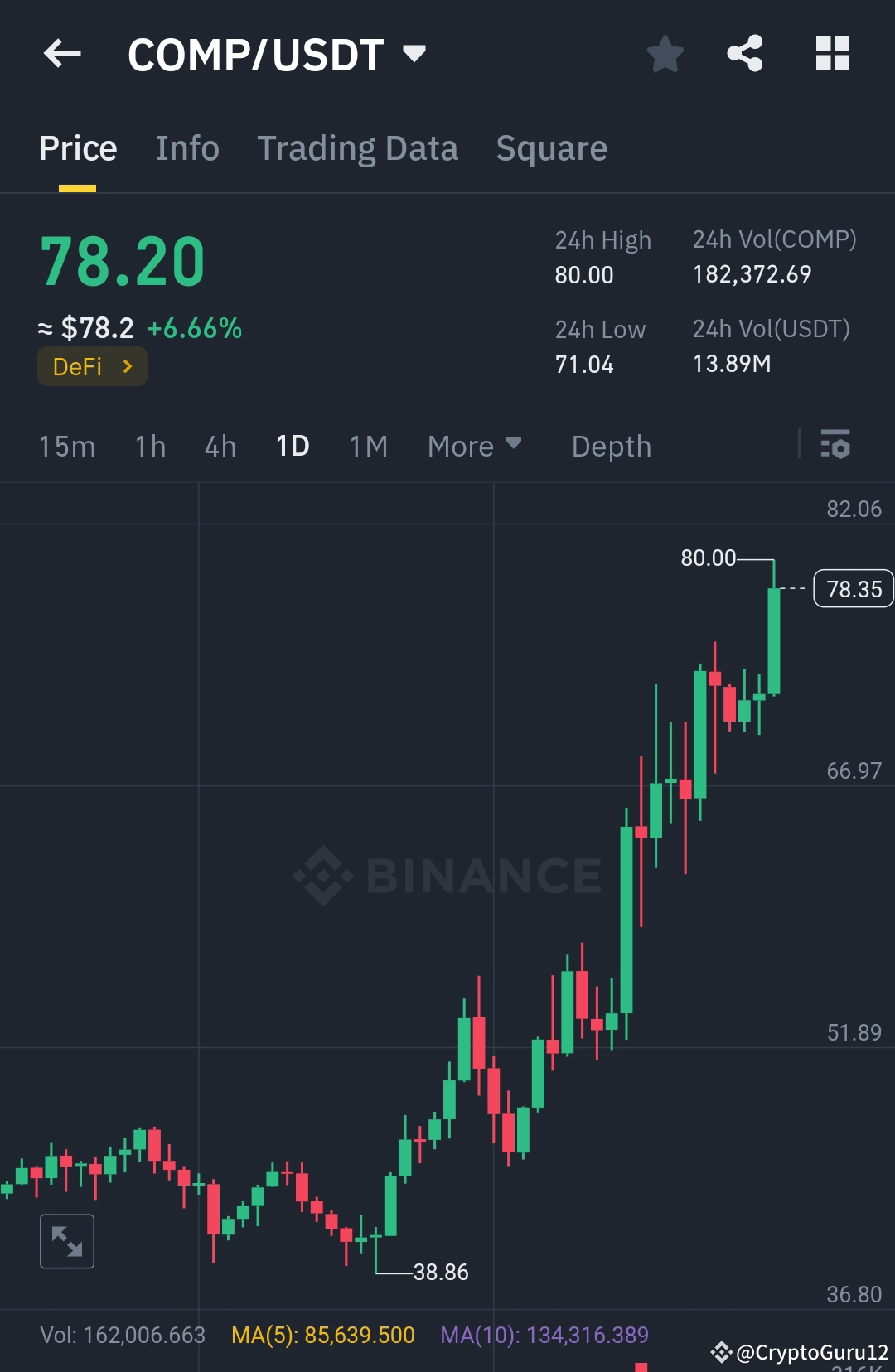Expand the chart to fullscreen
895x1372 pixels.
(66, 1240)
